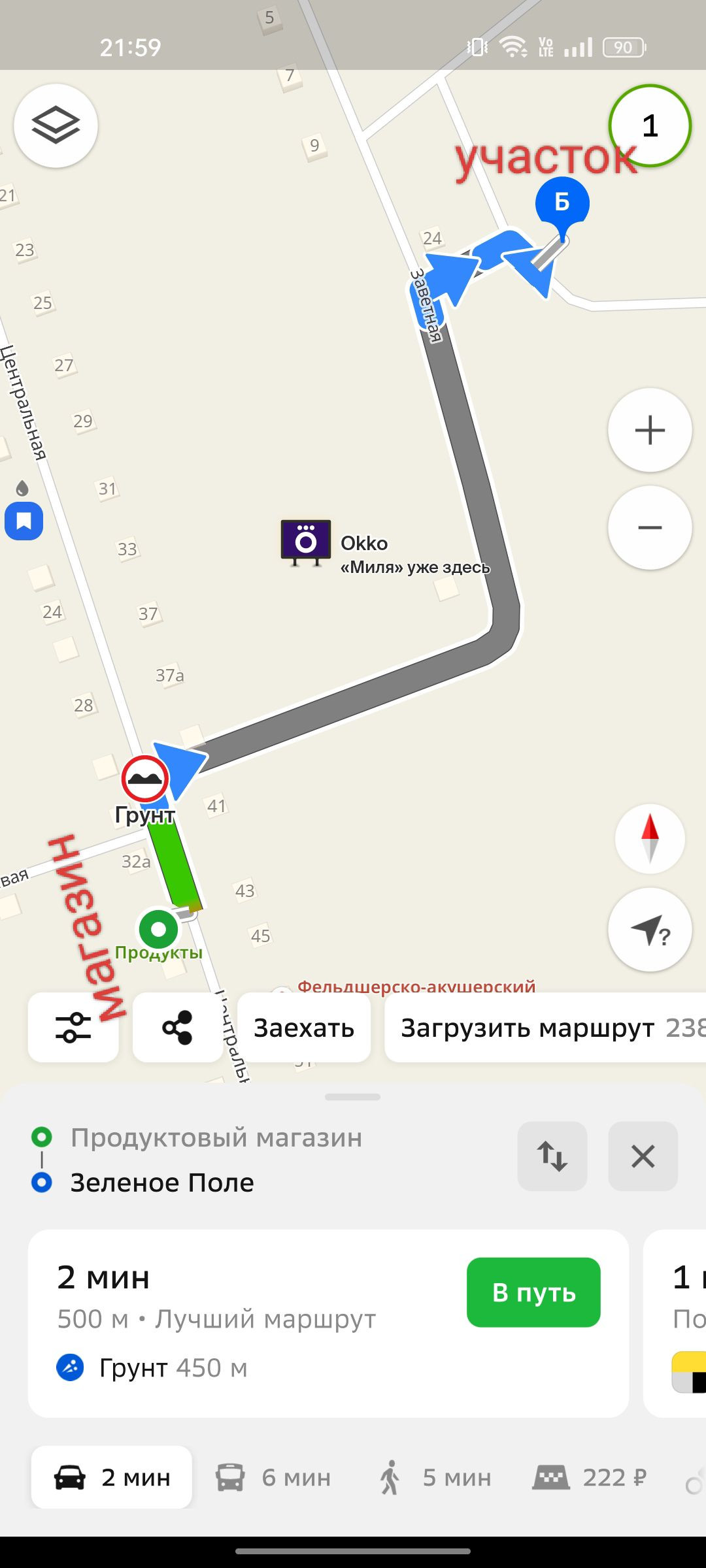Share this route

(x=177, y=1028)
